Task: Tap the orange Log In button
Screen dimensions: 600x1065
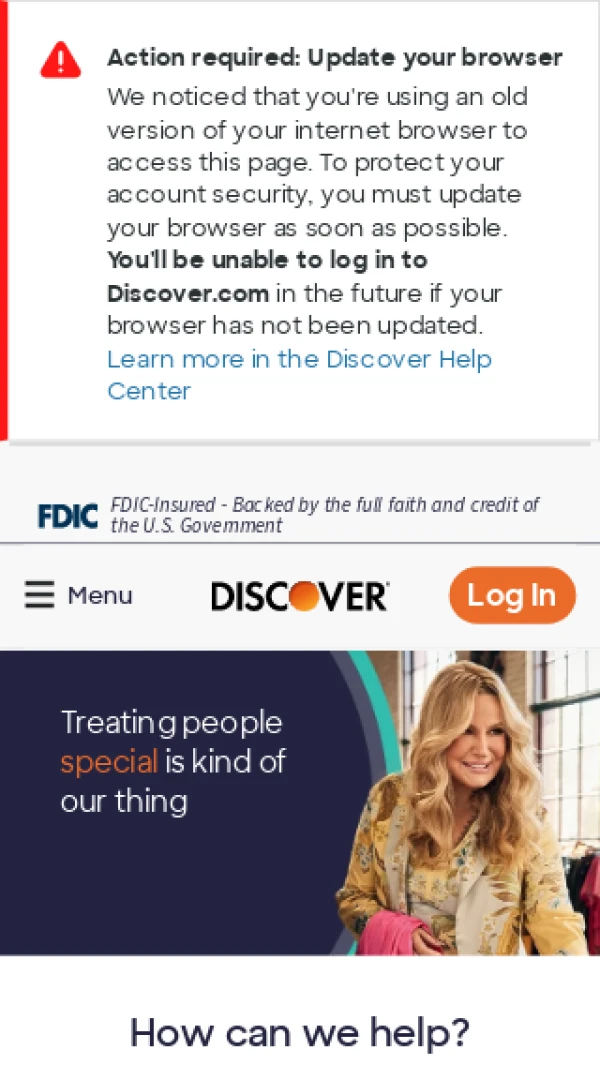Action: point(512,596)
